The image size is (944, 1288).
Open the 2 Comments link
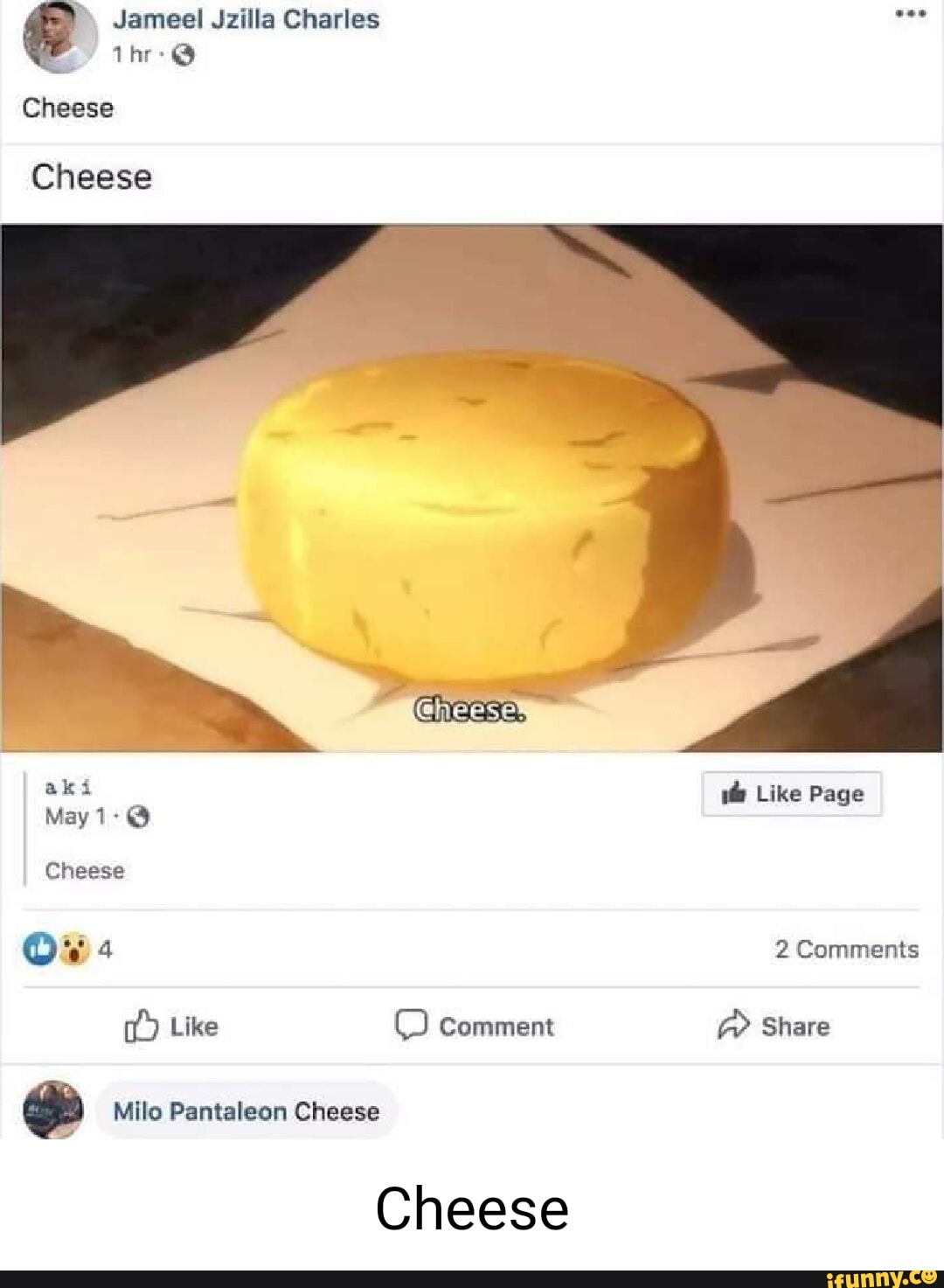[x=846, y=949]
